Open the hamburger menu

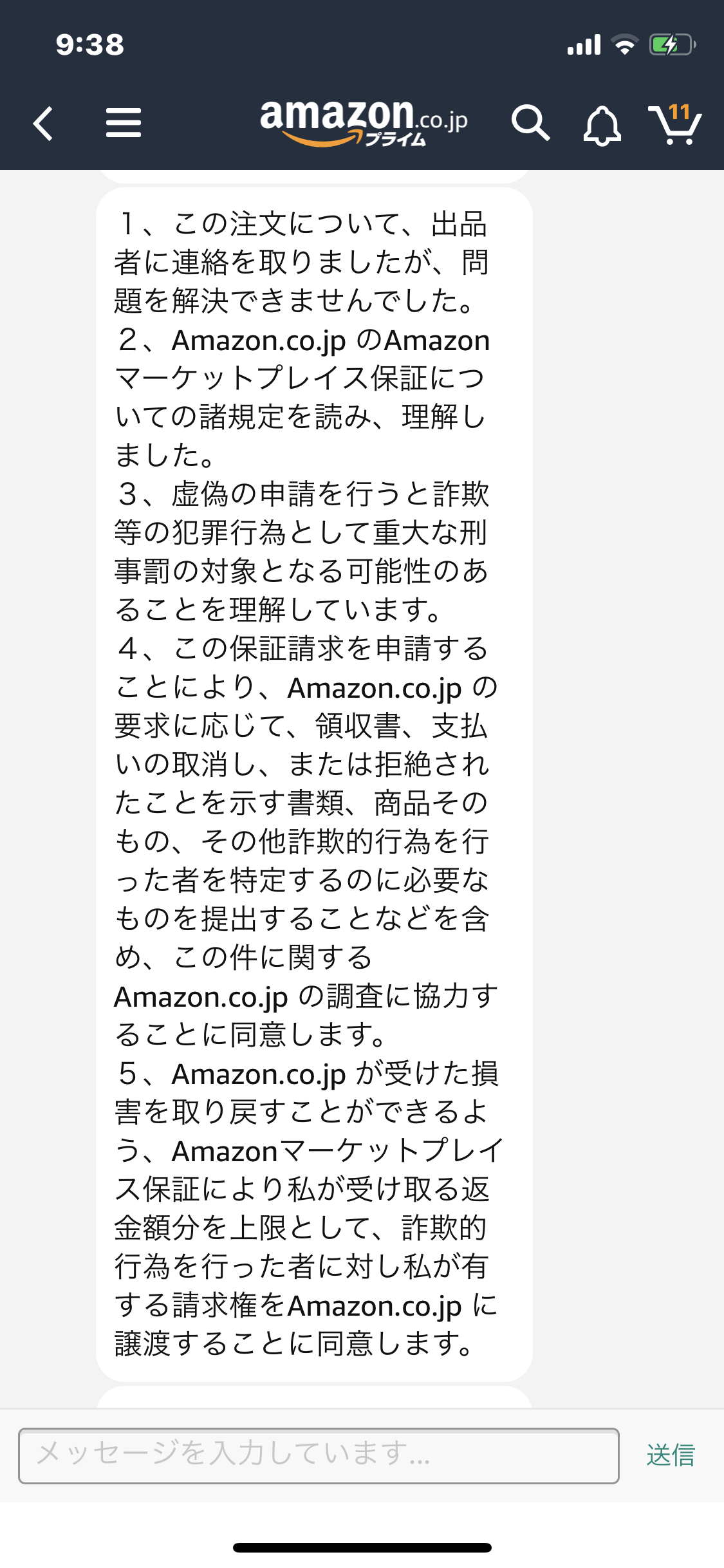[x=123, y=123]
